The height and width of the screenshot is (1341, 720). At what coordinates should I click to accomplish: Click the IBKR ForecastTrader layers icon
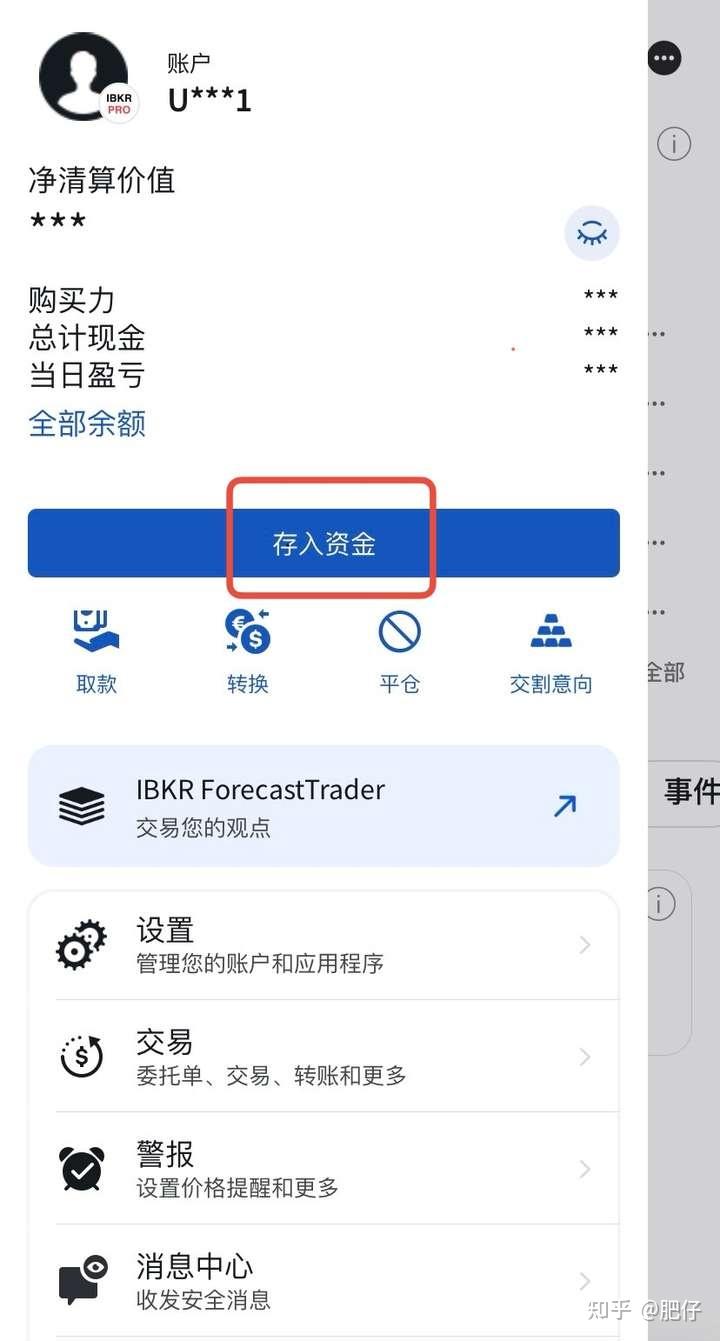click(81, 805)
